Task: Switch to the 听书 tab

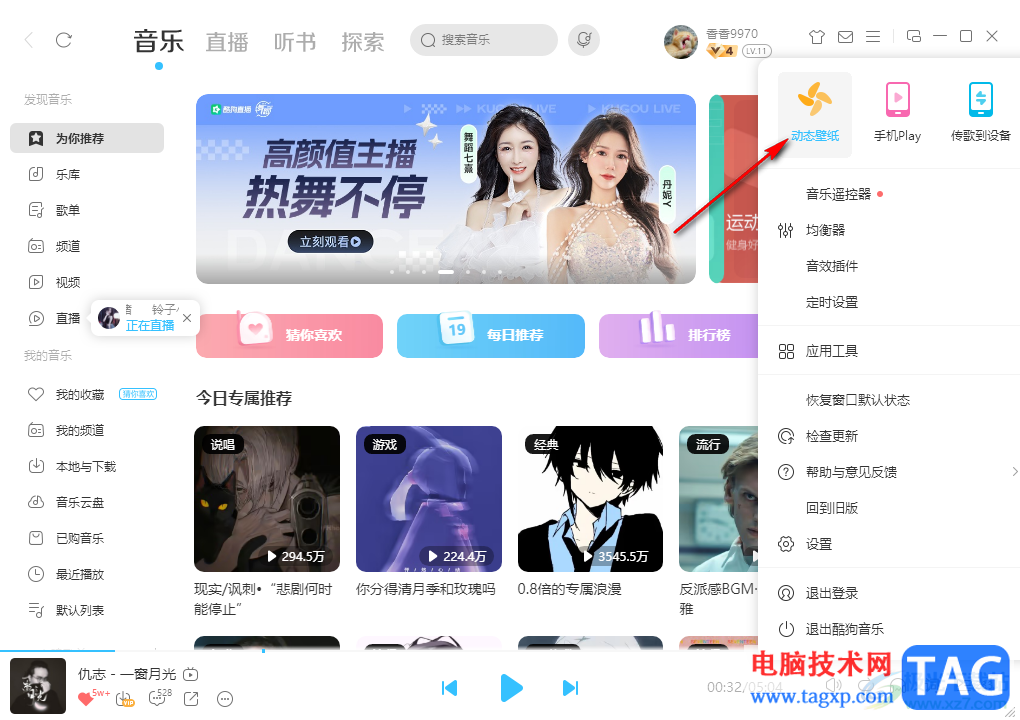Action: click(295, 42)
